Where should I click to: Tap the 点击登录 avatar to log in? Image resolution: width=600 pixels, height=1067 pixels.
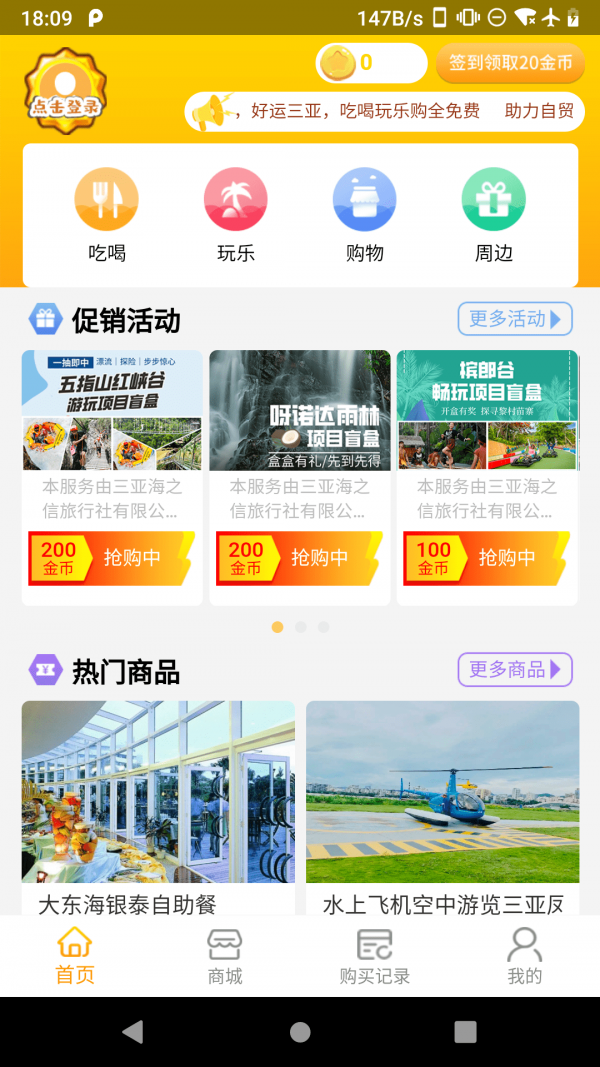pos(65,90)
